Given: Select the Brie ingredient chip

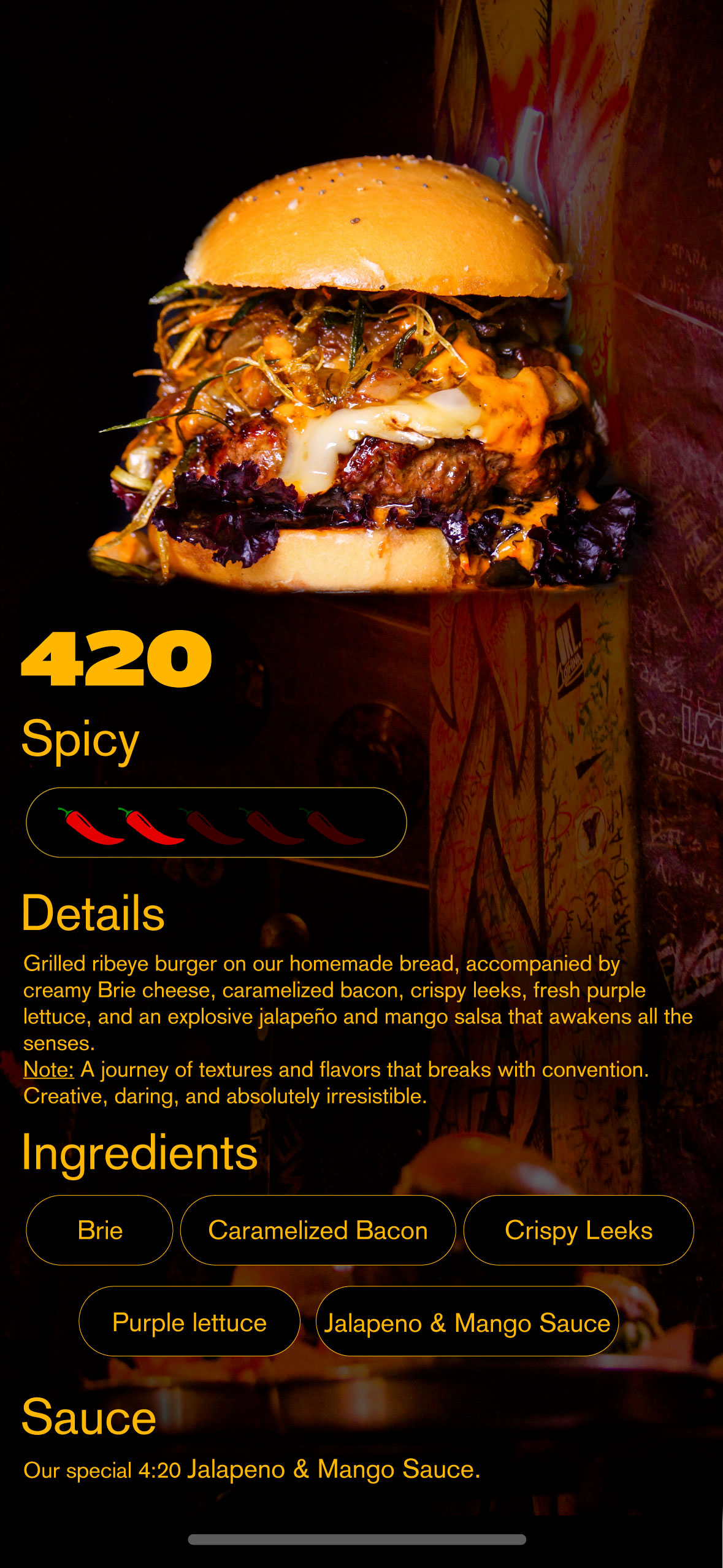Looking at the screenshot, I should [x=99, y=1231].
